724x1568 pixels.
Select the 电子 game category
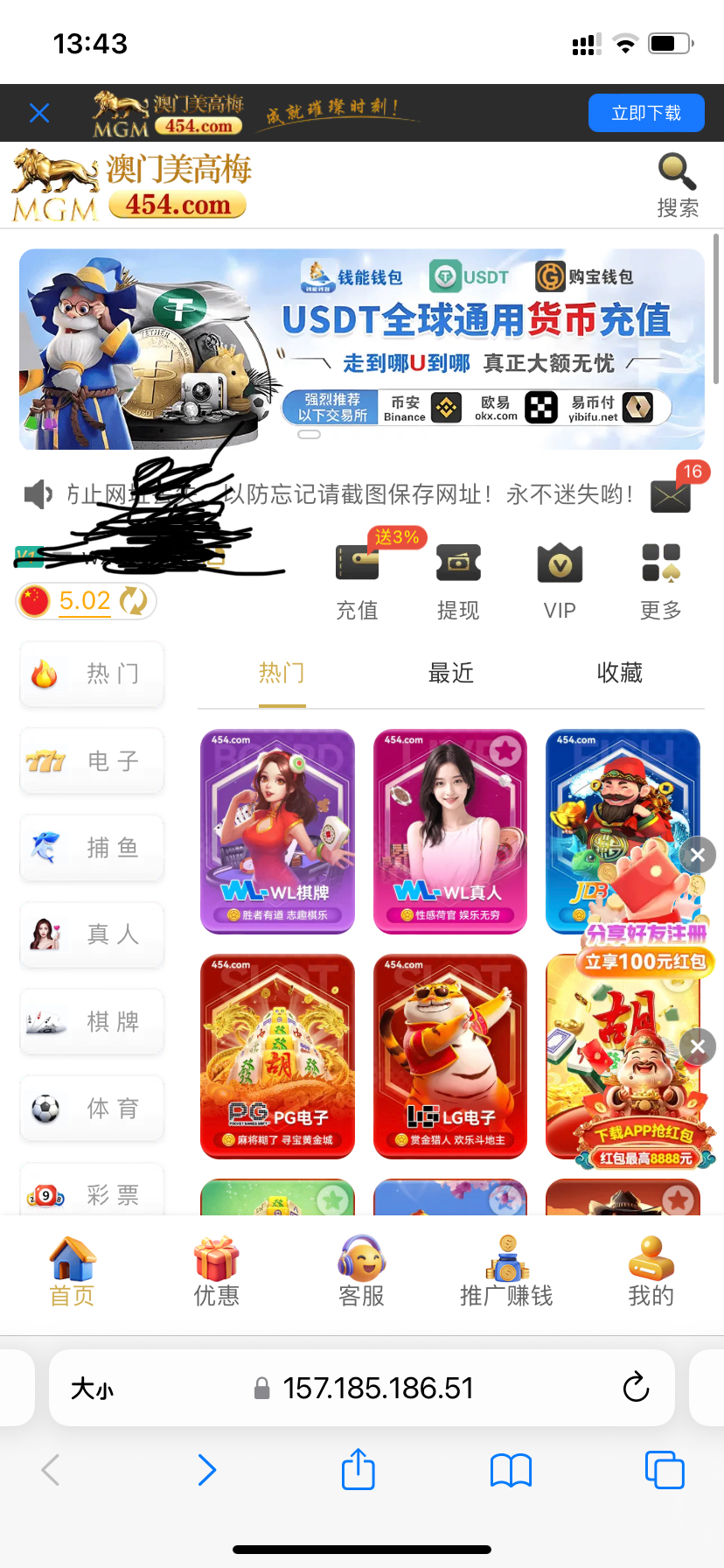[92, 761]
